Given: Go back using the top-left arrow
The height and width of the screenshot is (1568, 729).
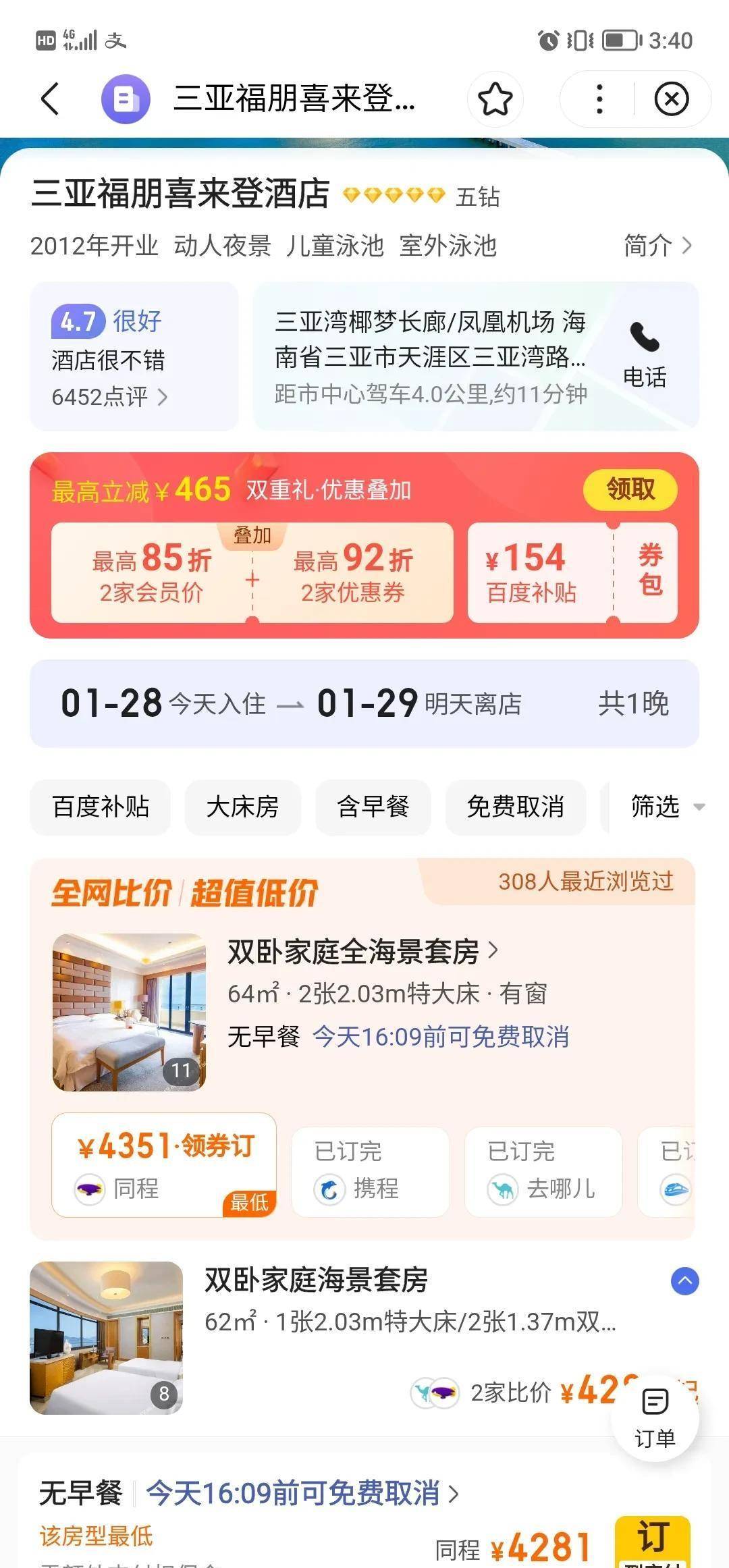Looking at the screenshot, I should tap(51, 99).
